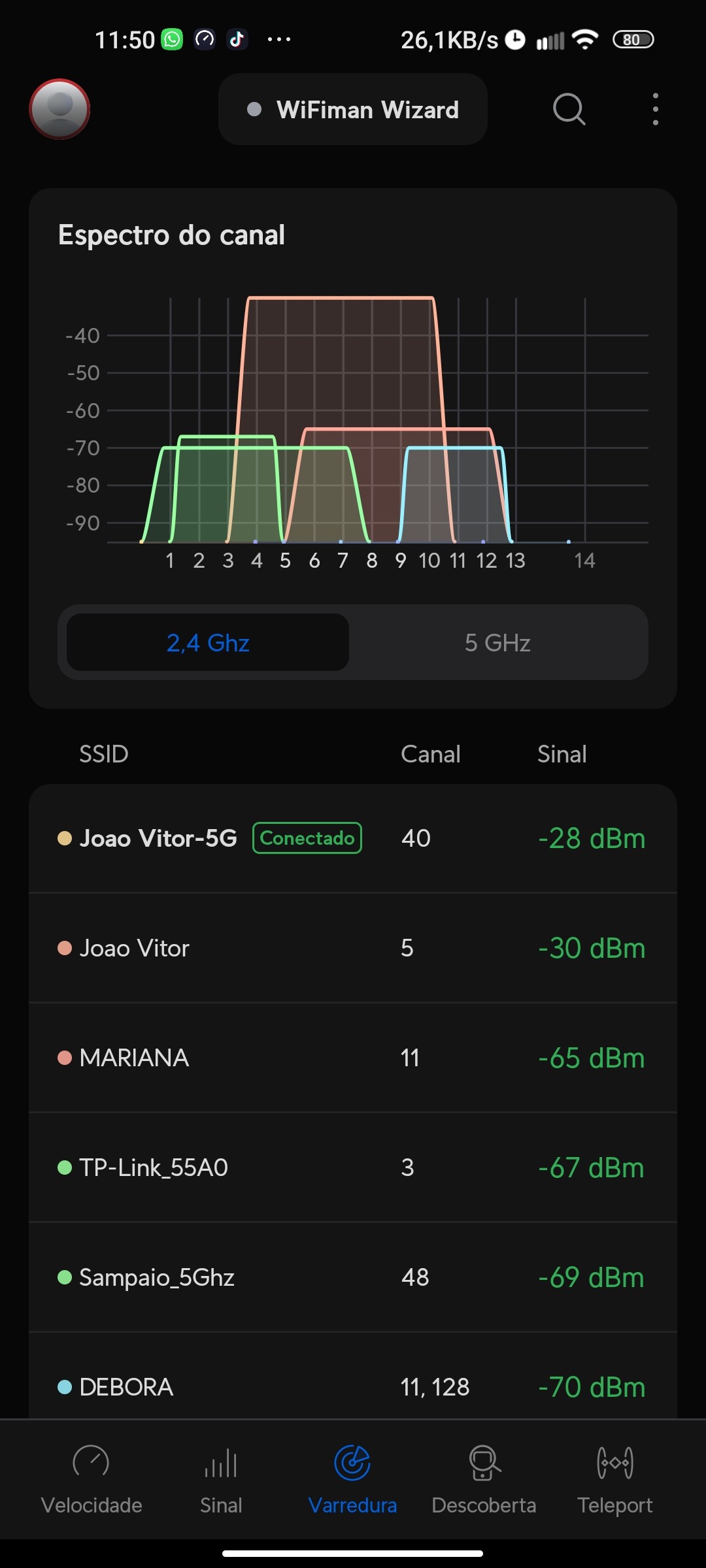Screen dimensions: 706x1568
Task: View the Joao Vitor network on channel 5
Action: tap(353, 948)
